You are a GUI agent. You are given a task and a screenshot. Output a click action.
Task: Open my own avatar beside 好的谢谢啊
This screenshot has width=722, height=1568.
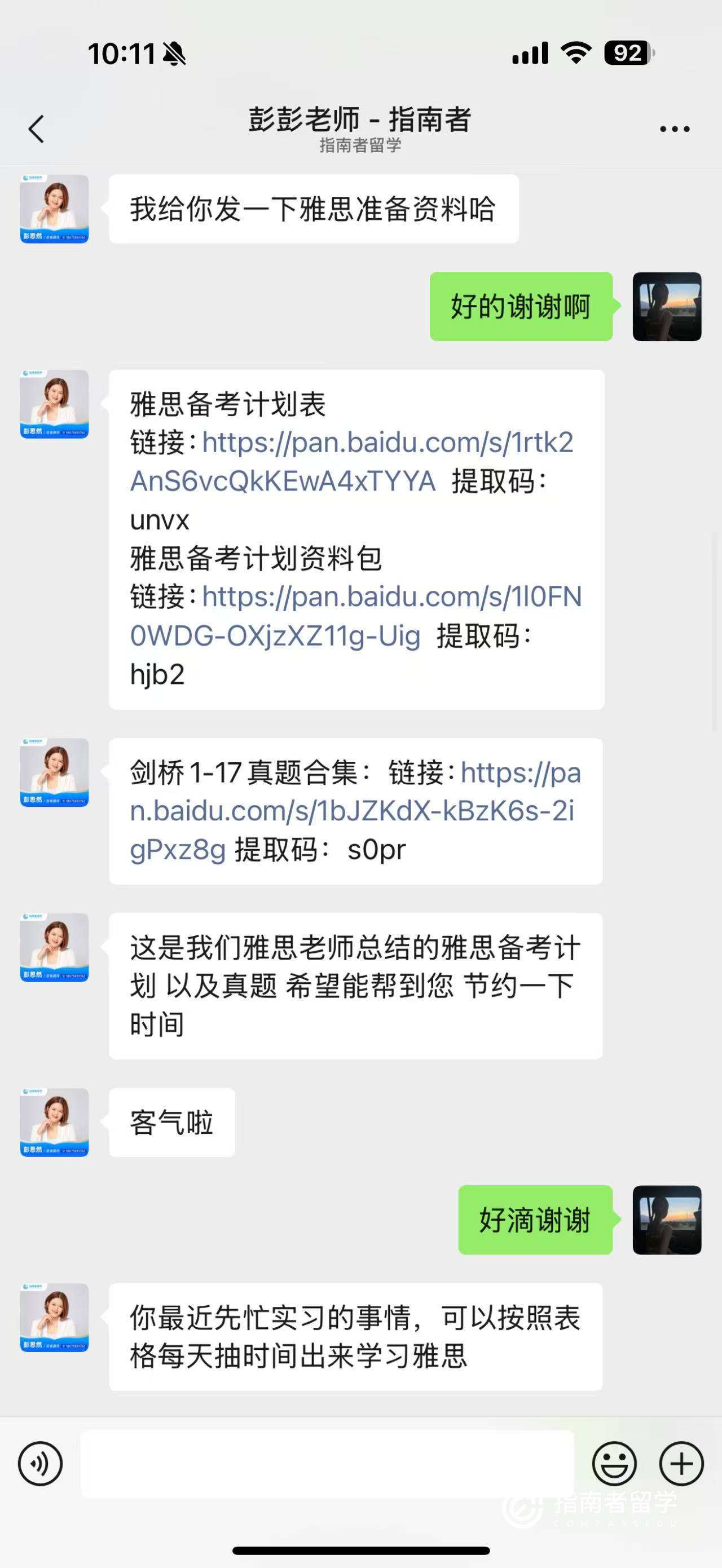pos(667,307)
